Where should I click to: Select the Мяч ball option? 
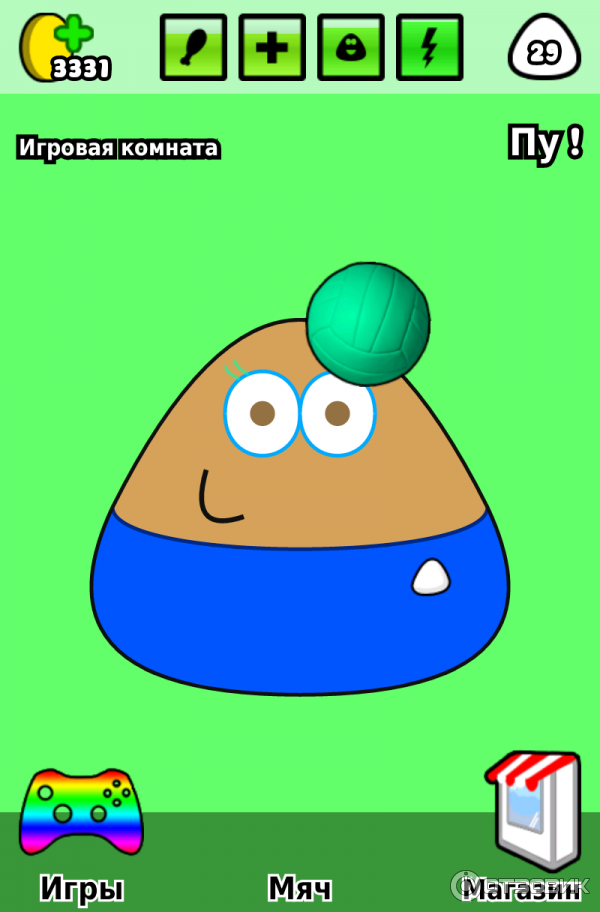(x=299, y=886)
